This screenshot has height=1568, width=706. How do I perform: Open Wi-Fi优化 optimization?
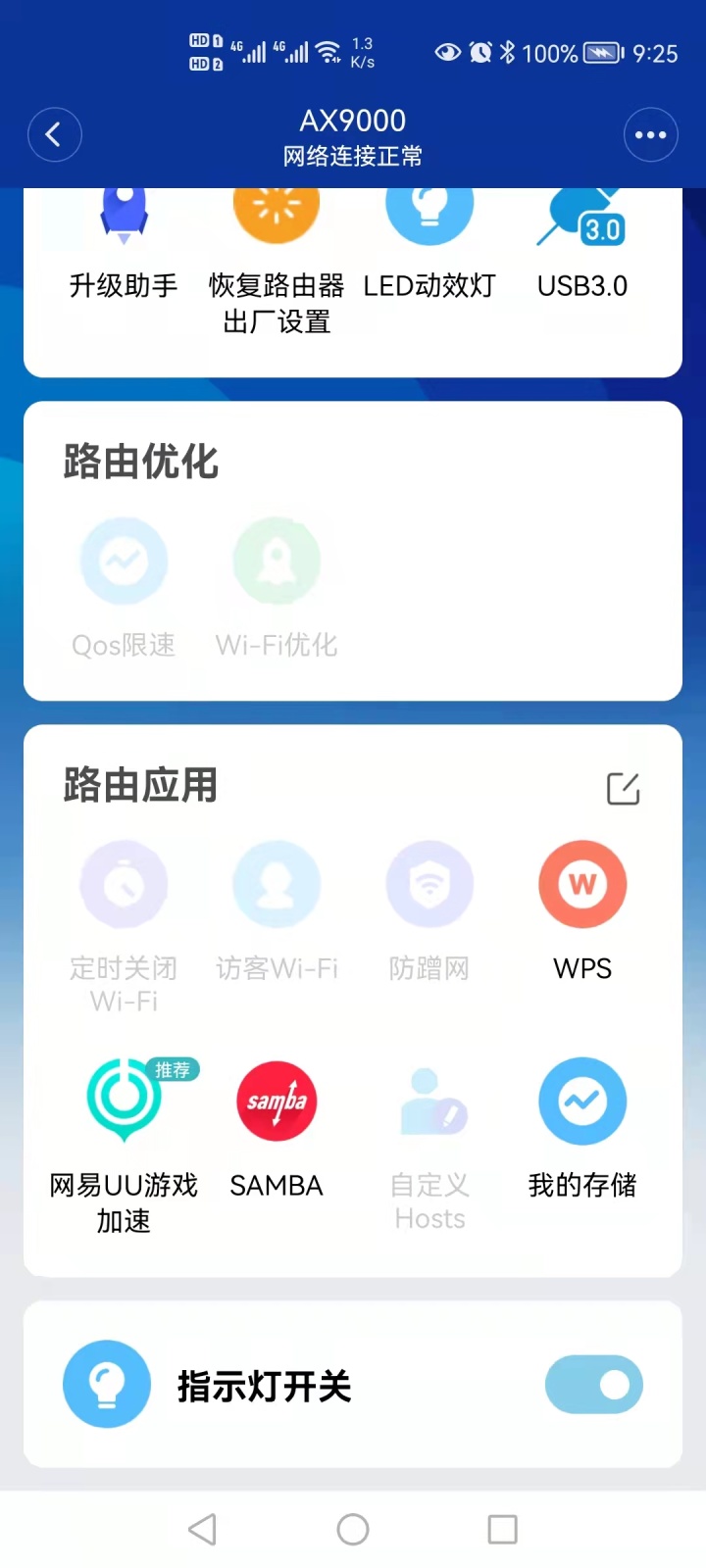(x=277, y=588)
